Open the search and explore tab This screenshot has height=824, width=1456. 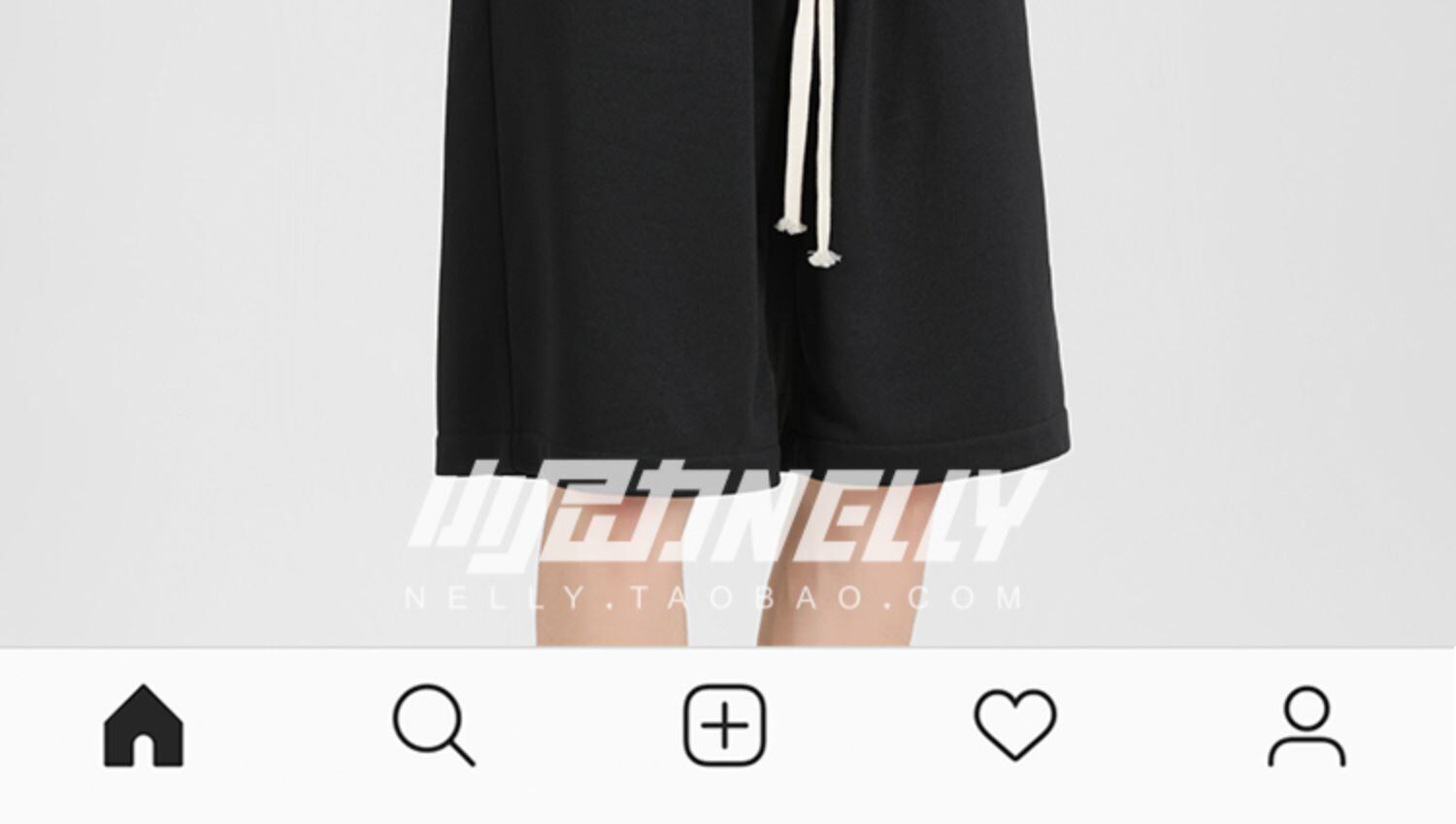(x=434, y=725)
